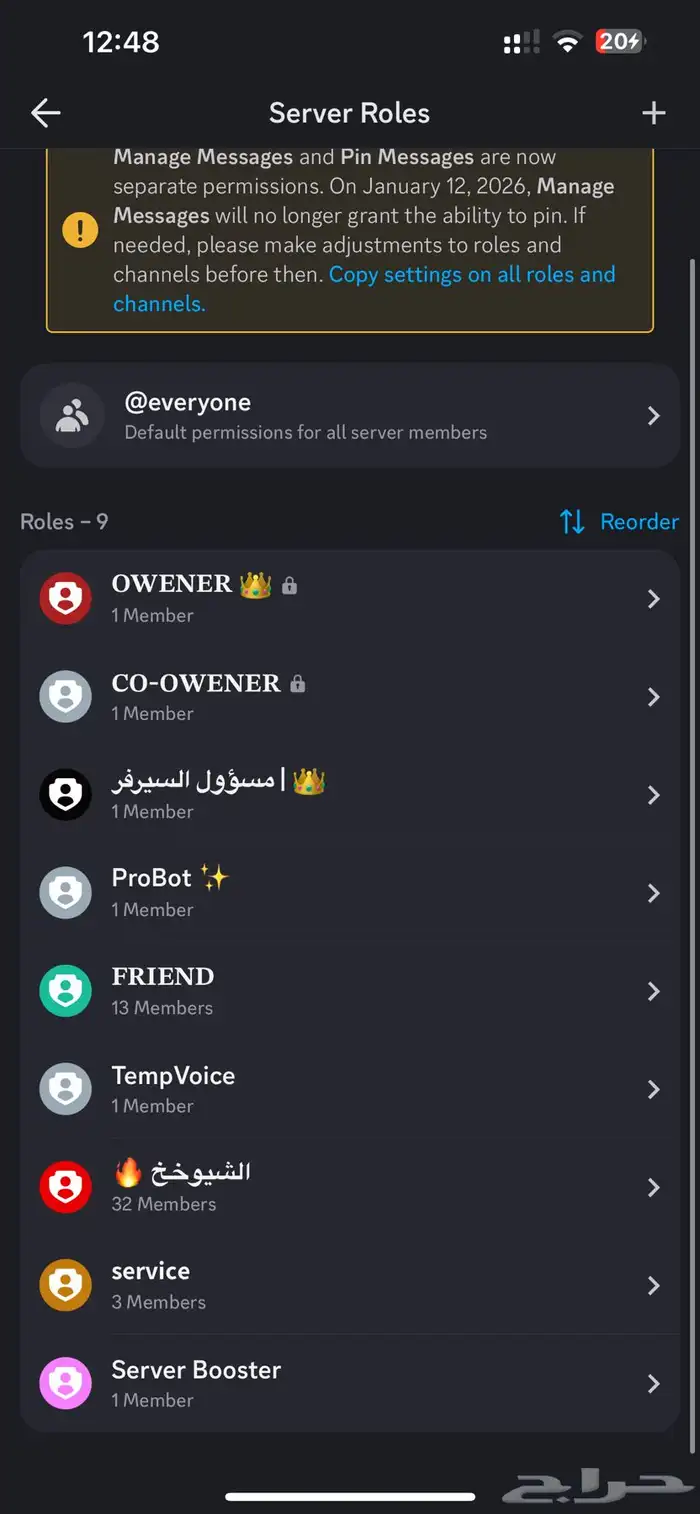Open the @everyone default permissions
700x1514 pixels.
(x=350, y=416)
